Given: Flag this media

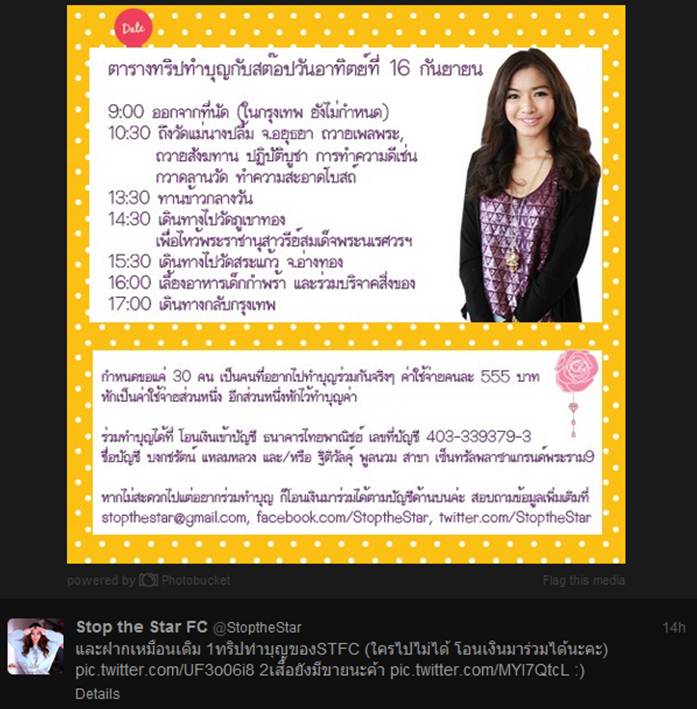Looking at the screenshot, I should coord(583,580).
